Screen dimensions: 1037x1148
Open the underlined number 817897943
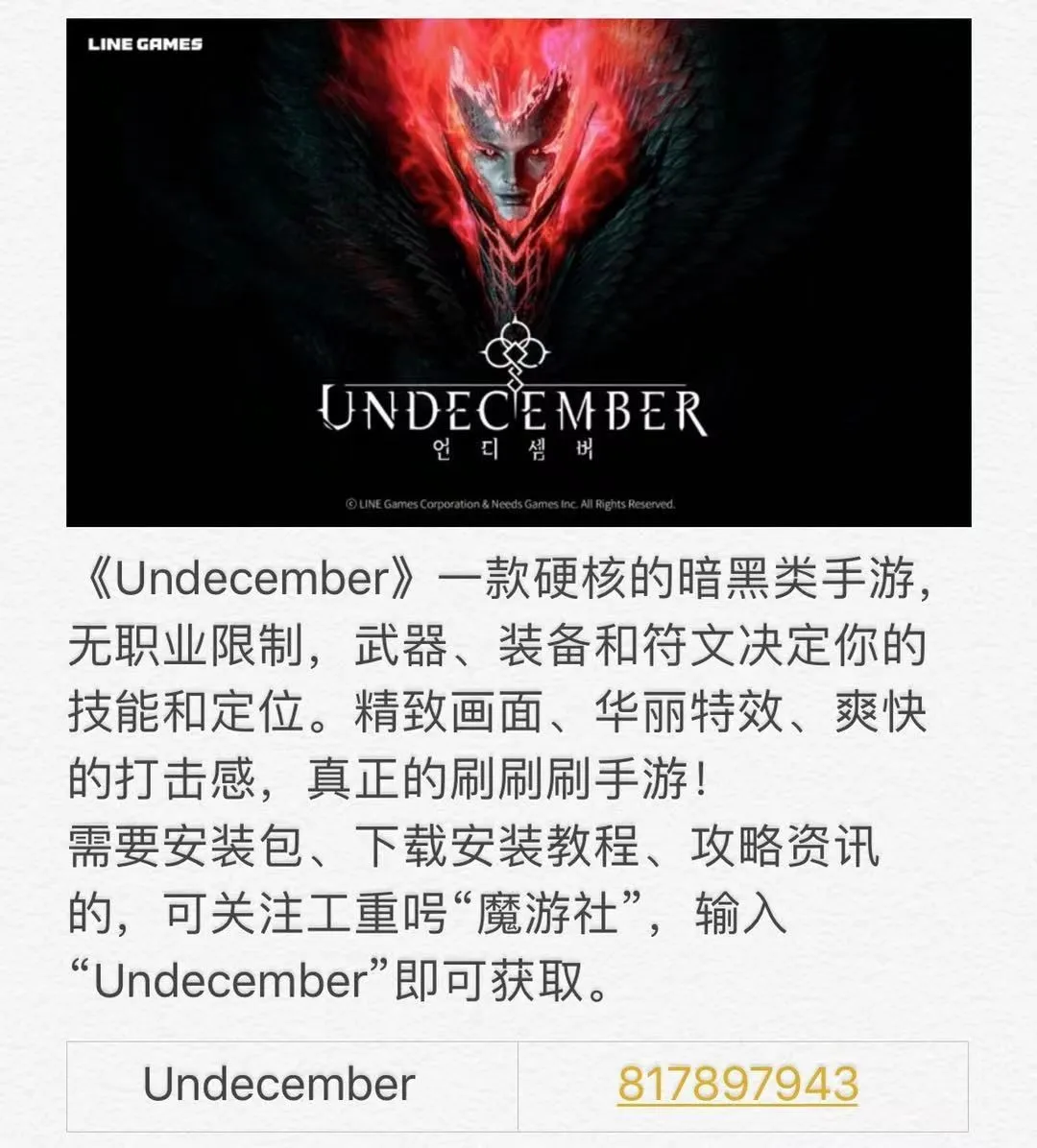point(736,1084)
